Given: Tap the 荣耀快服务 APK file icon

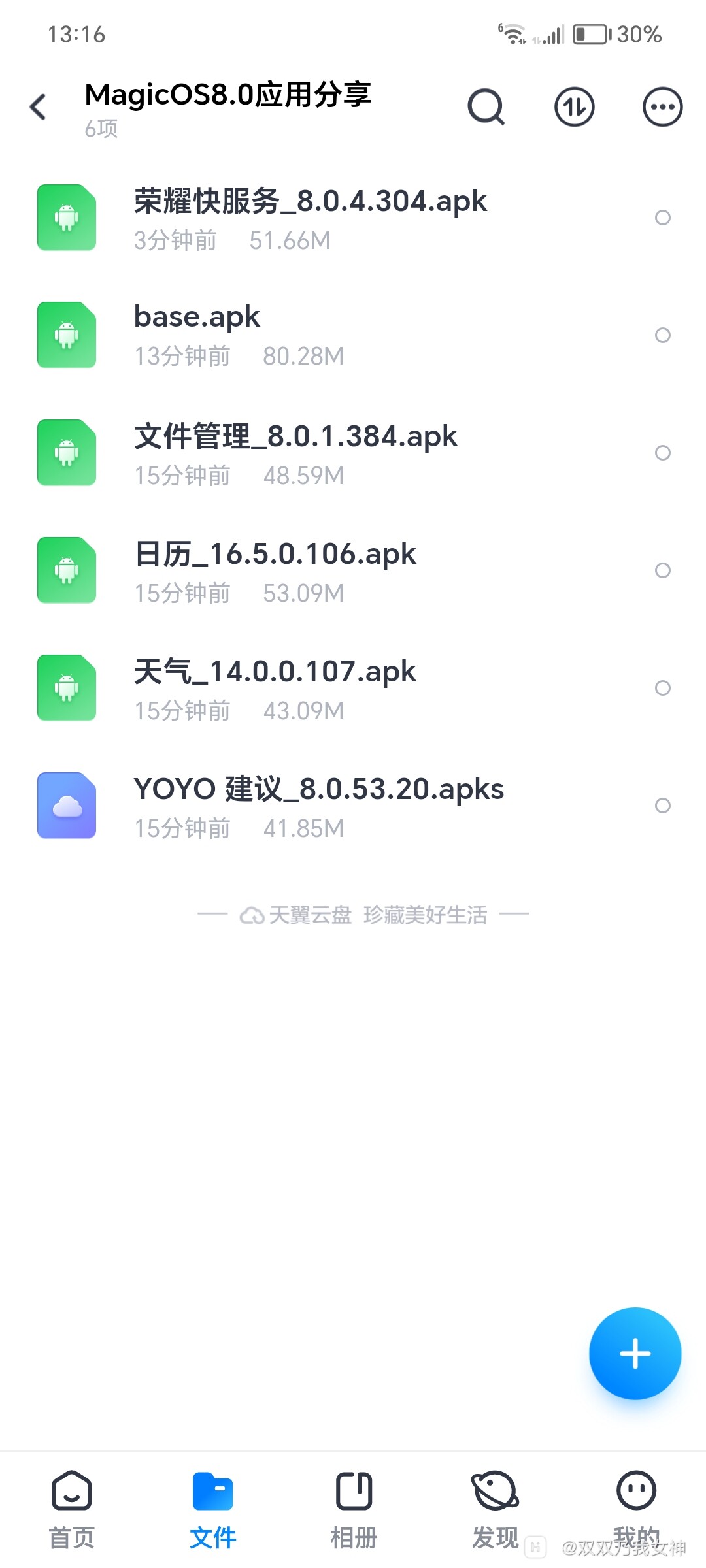Looking at the screenshot, I should 67,217.
